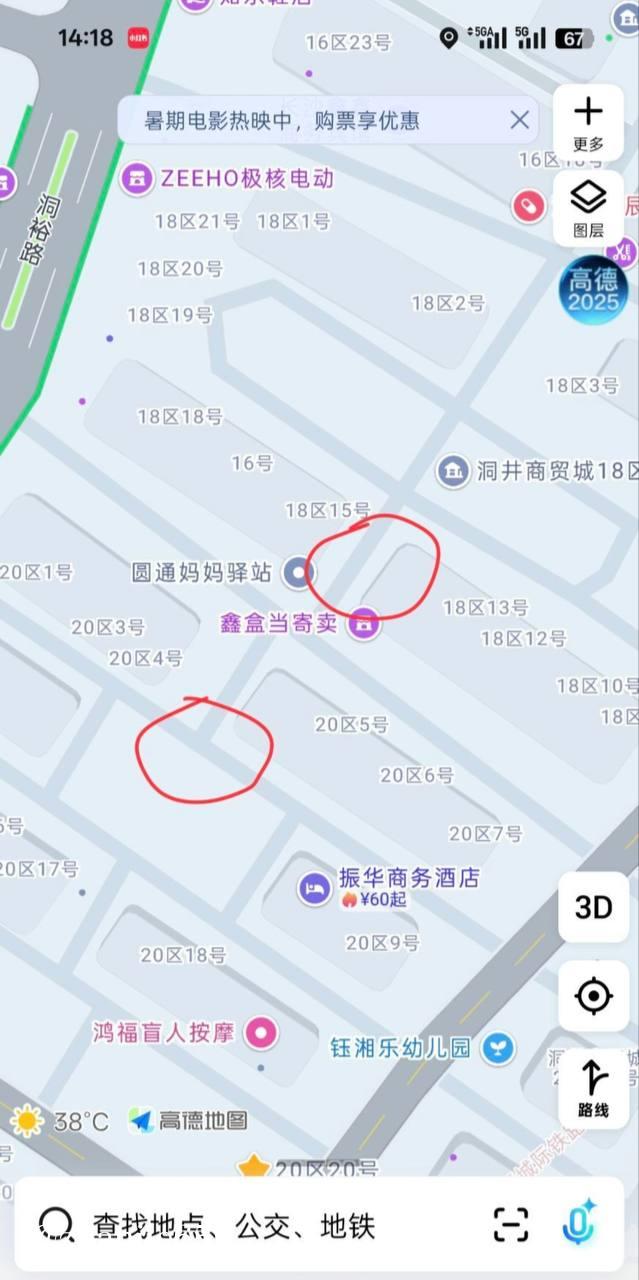The width and height of the screenshot is (639, 1280).
Task: Select the 鑫盒当寄卖 shop marker
Action: pos(363,625)
